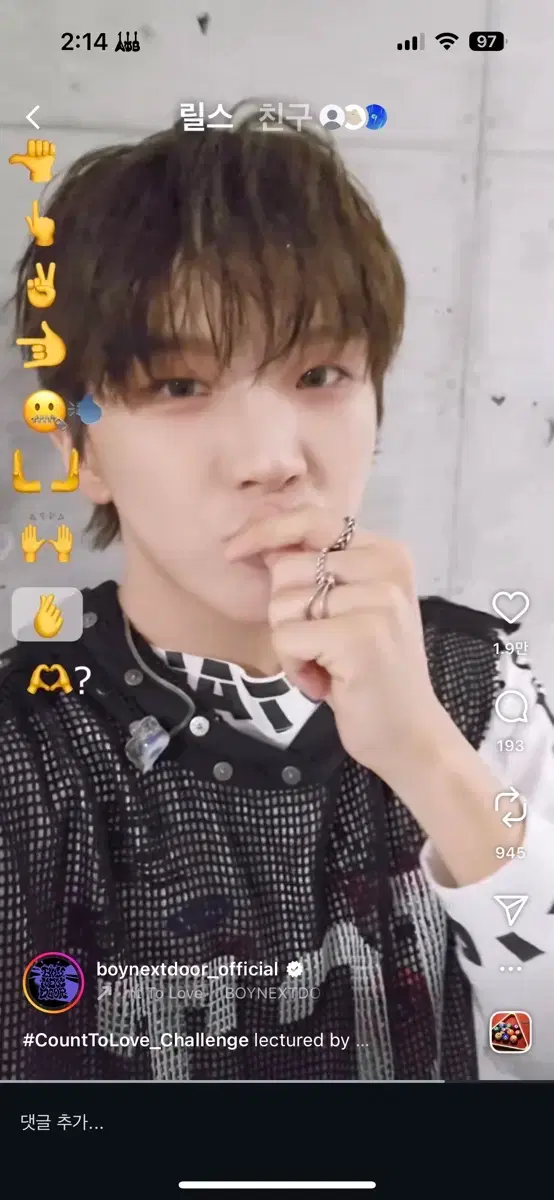Open boynextdoor_official profile picture
The width and height of the screenshot is (554, 1200).
52,983
